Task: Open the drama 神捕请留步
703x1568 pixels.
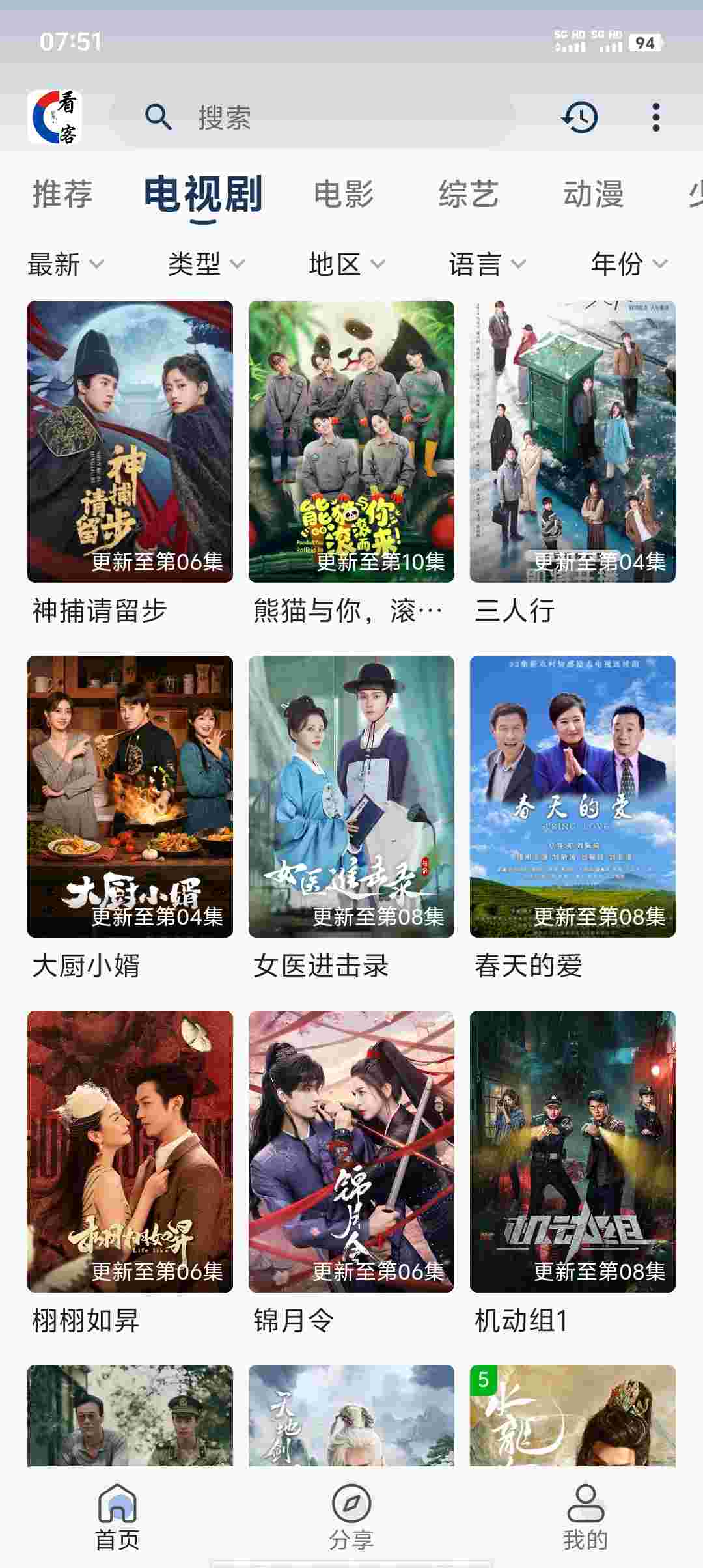Action: [x=130, y=441]
